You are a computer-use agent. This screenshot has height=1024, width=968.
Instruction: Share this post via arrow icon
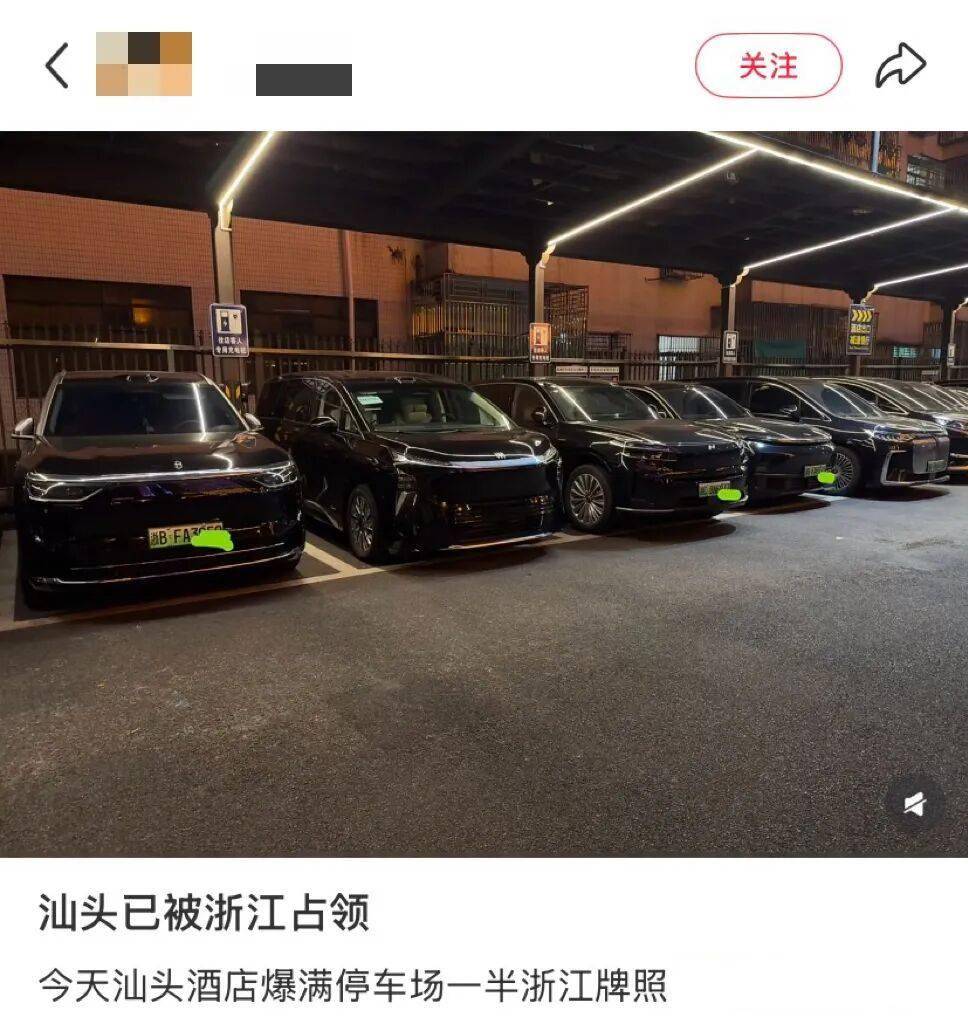click(x=900, y=66)
